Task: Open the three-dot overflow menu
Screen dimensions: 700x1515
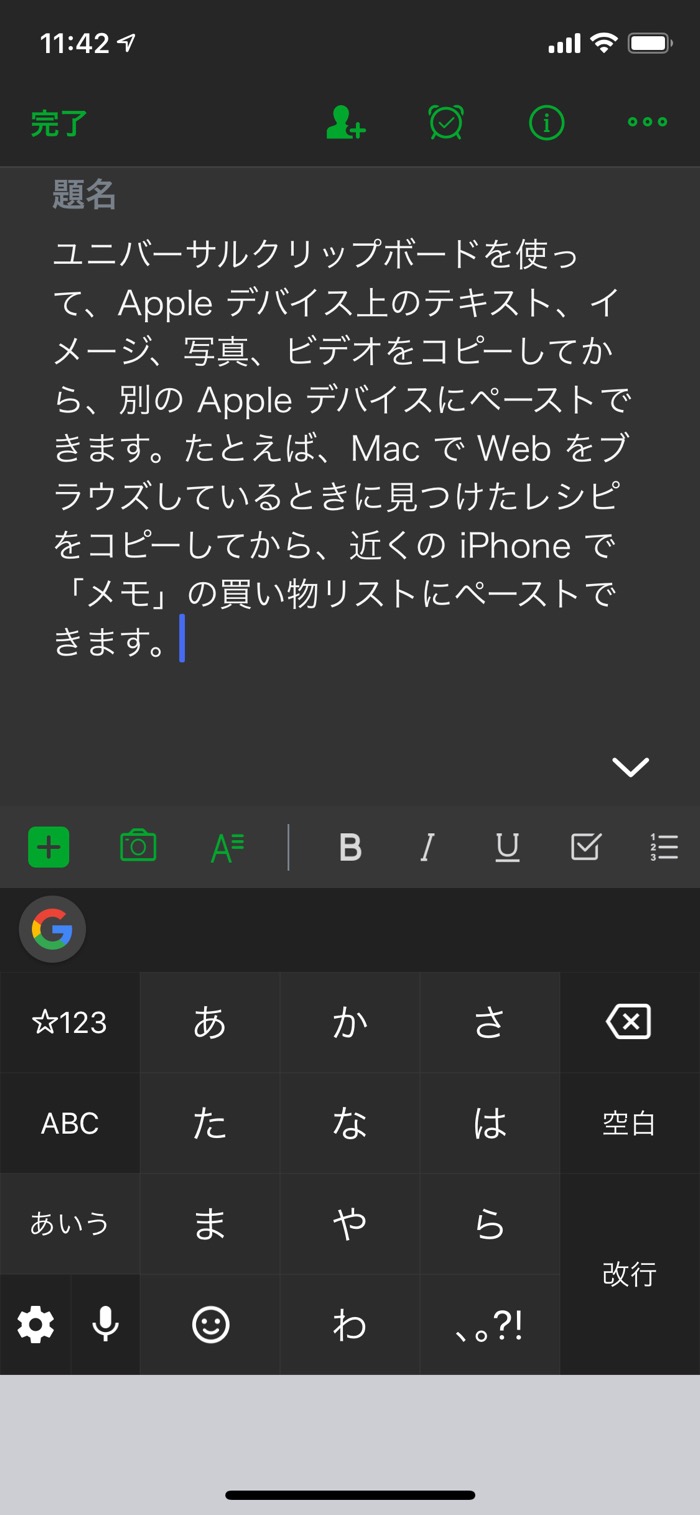Action: pyautogui.click(x=647, y=122)
